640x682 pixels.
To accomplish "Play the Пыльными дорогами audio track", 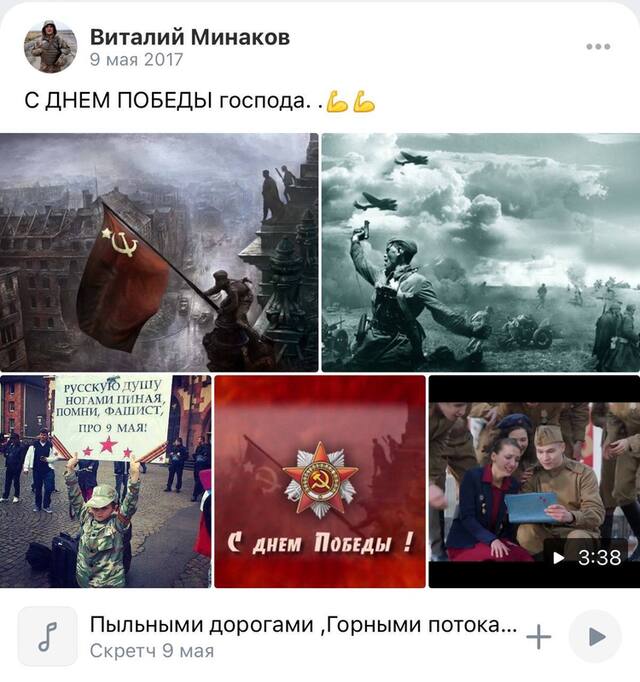I will tap(595, 637).
